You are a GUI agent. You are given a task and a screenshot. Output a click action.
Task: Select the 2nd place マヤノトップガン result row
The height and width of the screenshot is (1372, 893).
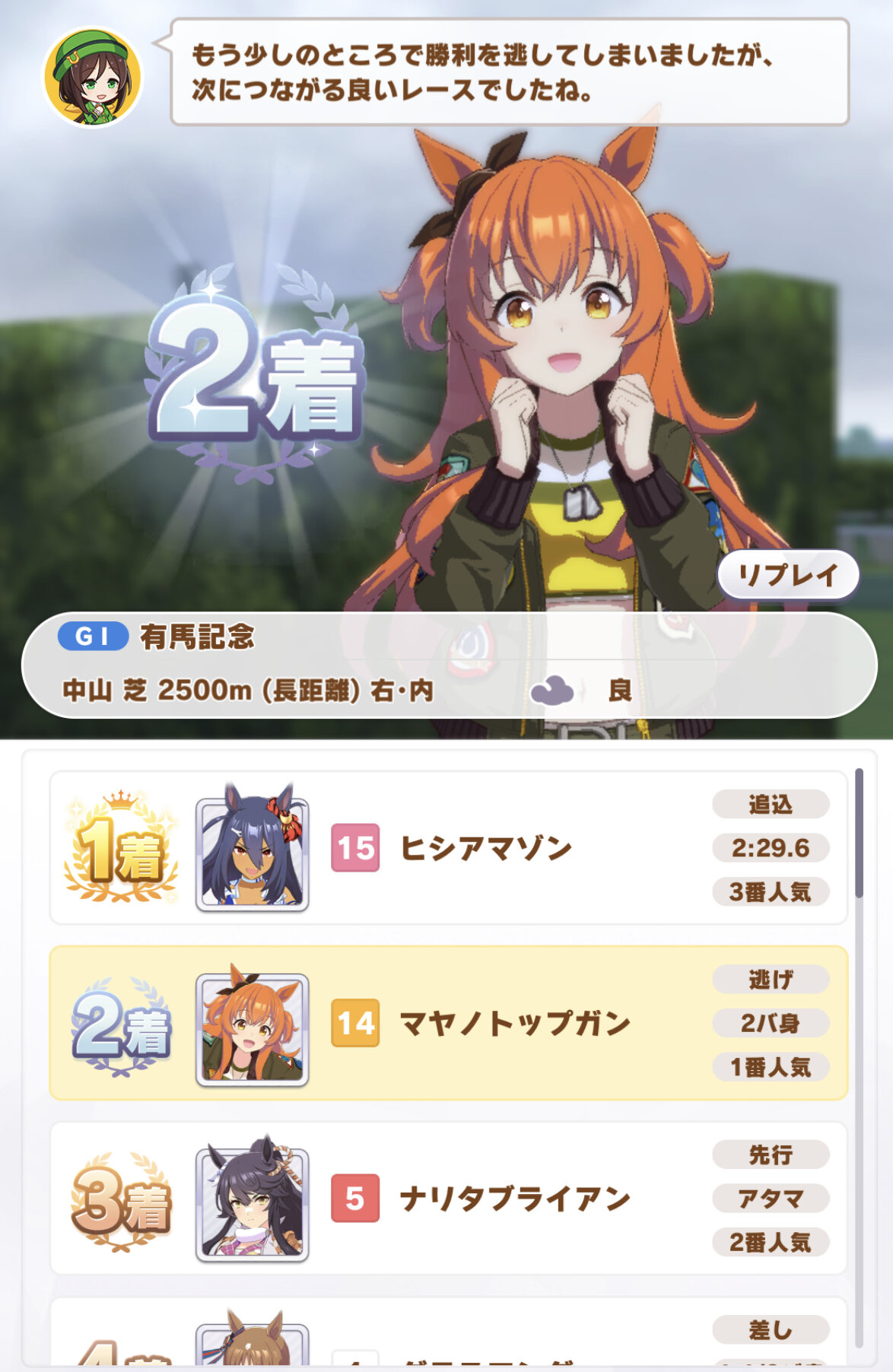coord(449,1023)
